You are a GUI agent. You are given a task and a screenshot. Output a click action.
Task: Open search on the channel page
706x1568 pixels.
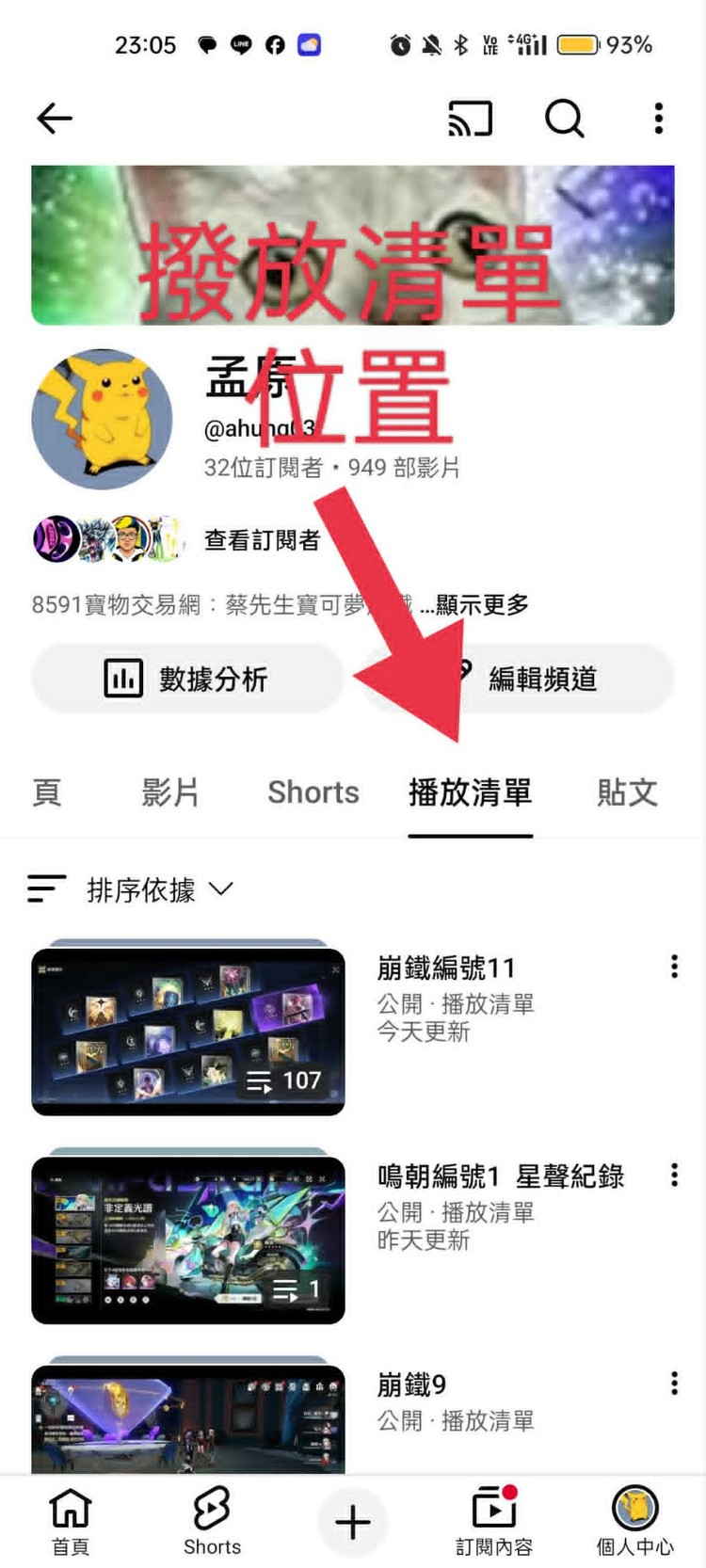coord(564,119)
